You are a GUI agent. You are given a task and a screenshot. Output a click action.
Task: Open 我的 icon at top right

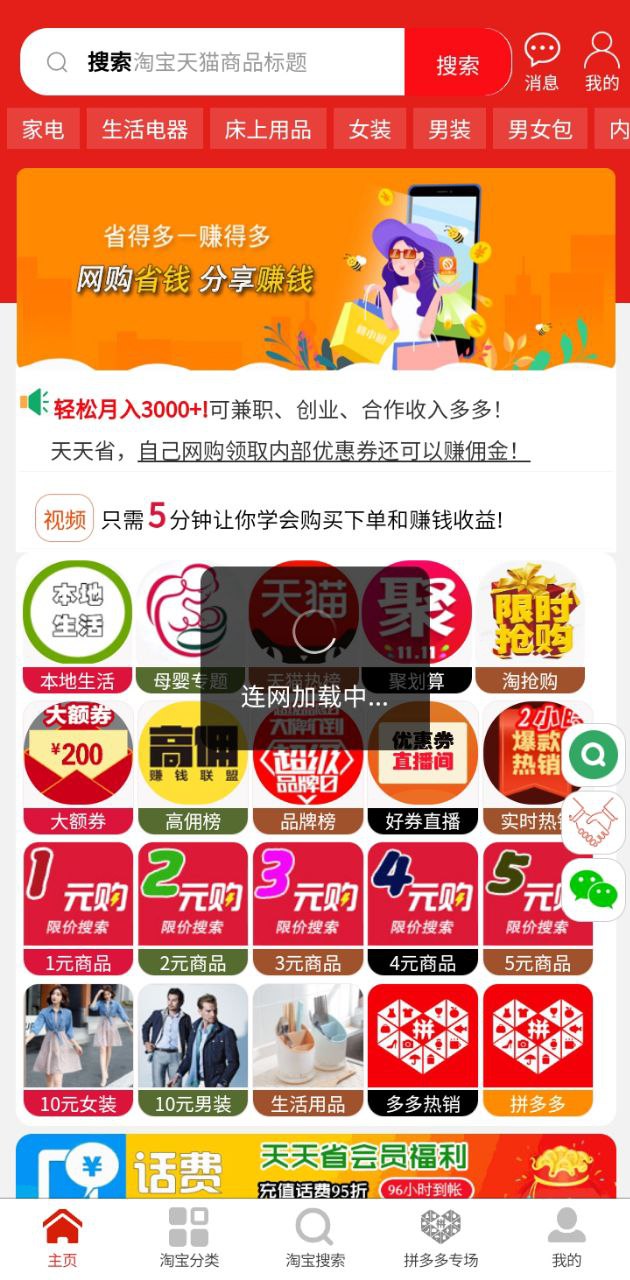point(601,62)
